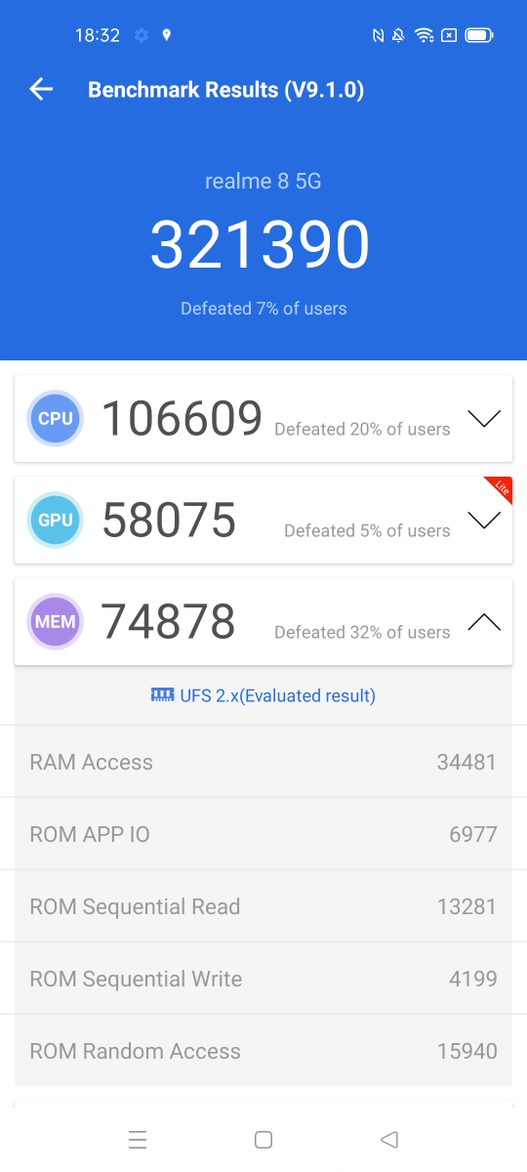
Task: Tap the system home button
Action: 263,1139
